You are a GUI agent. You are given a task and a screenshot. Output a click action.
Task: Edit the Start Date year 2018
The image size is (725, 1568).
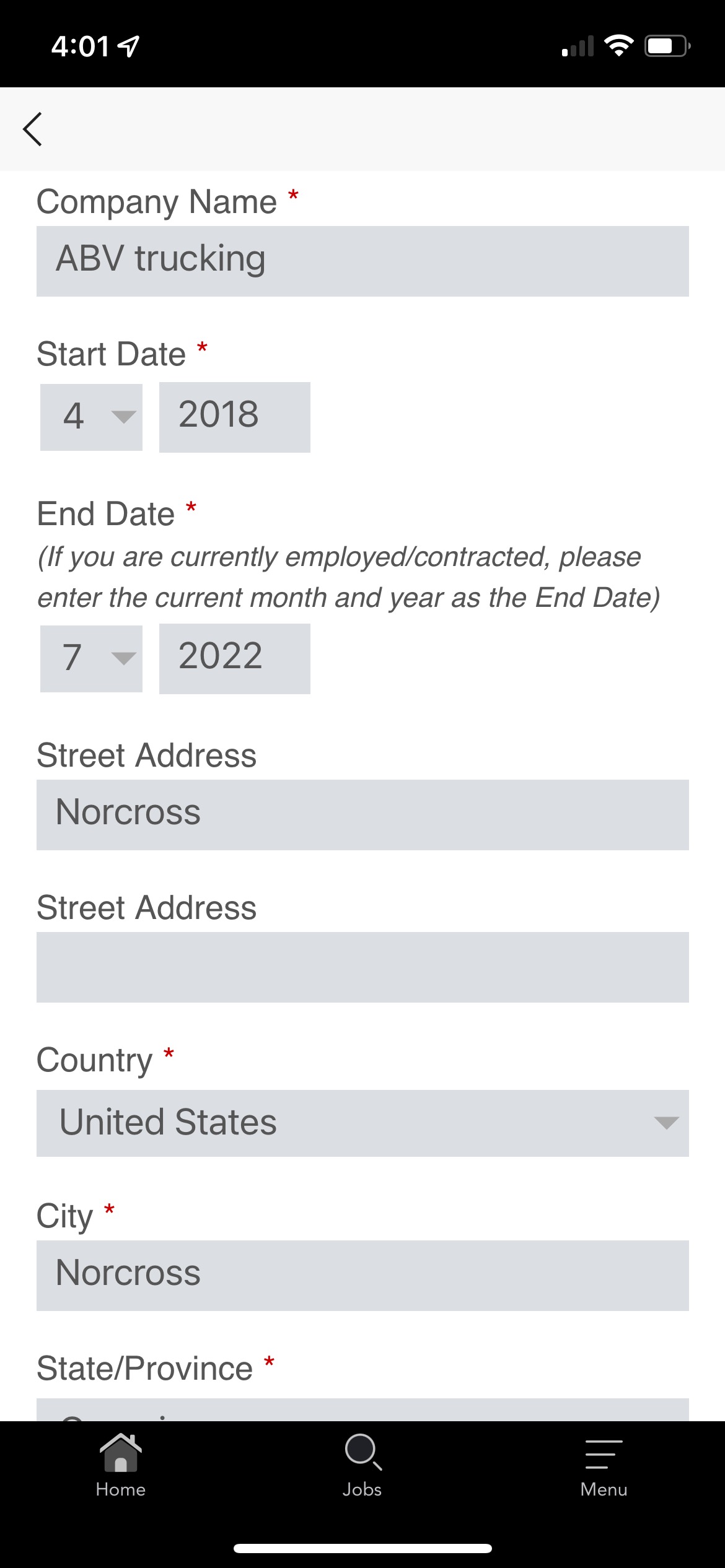(x=235, y=417)
